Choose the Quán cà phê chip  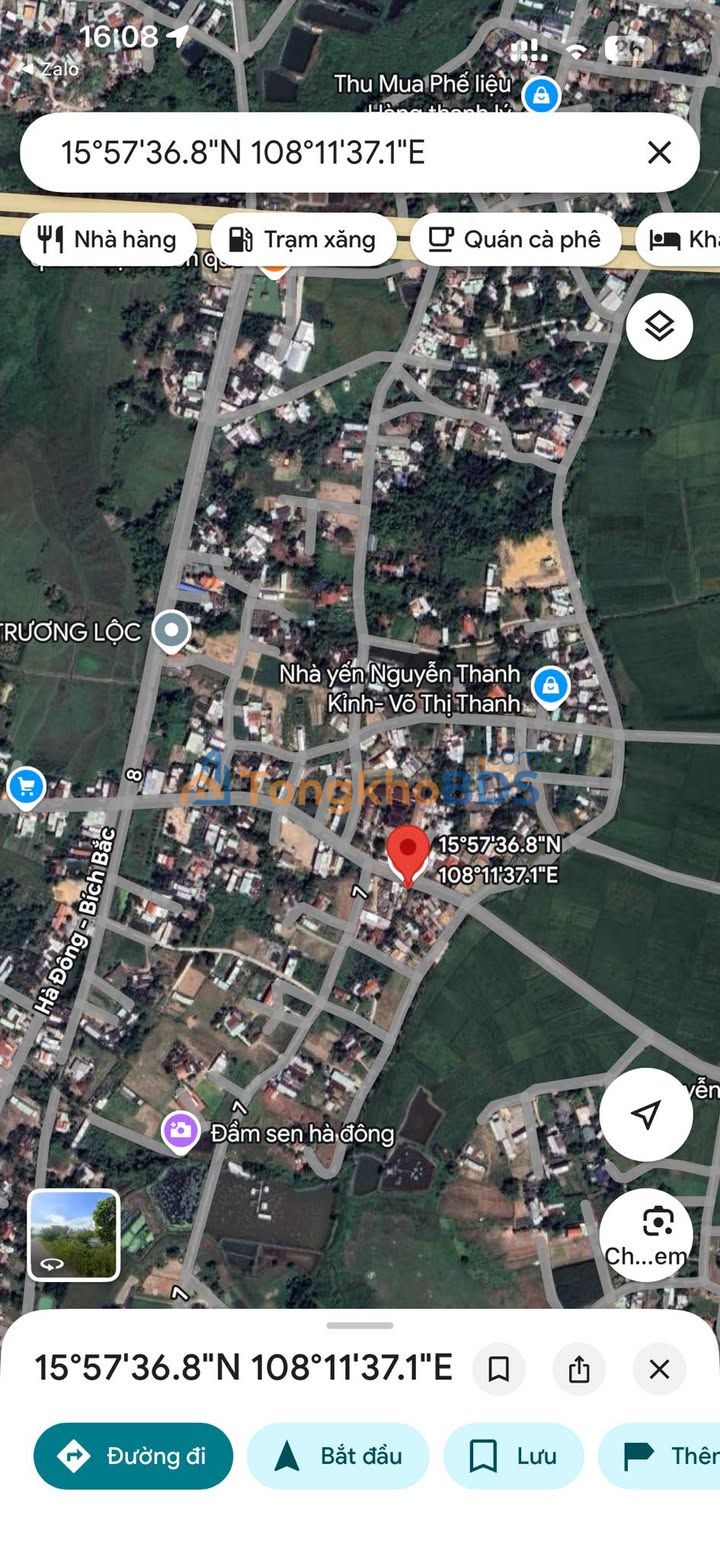pyautogui.click(x=515, y=239)
